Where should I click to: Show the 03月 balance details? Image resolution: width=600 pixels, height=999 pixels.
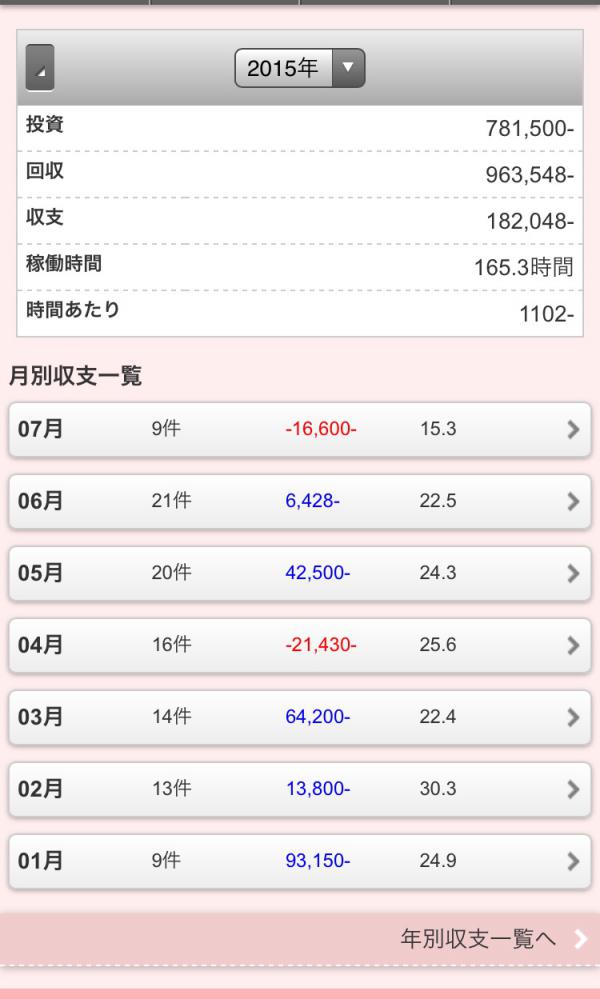(300, 718)
